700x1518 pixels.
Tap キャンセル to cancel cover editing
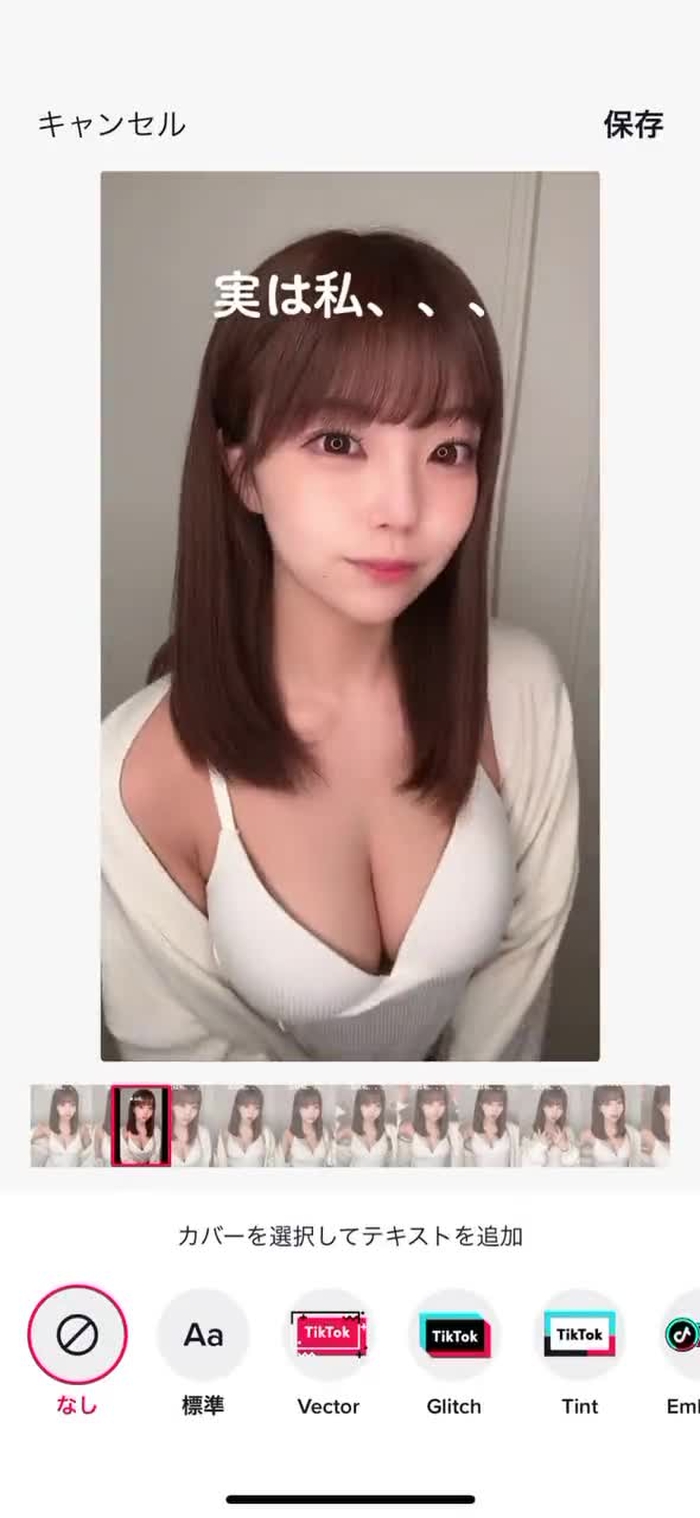(x=111, y=125)
